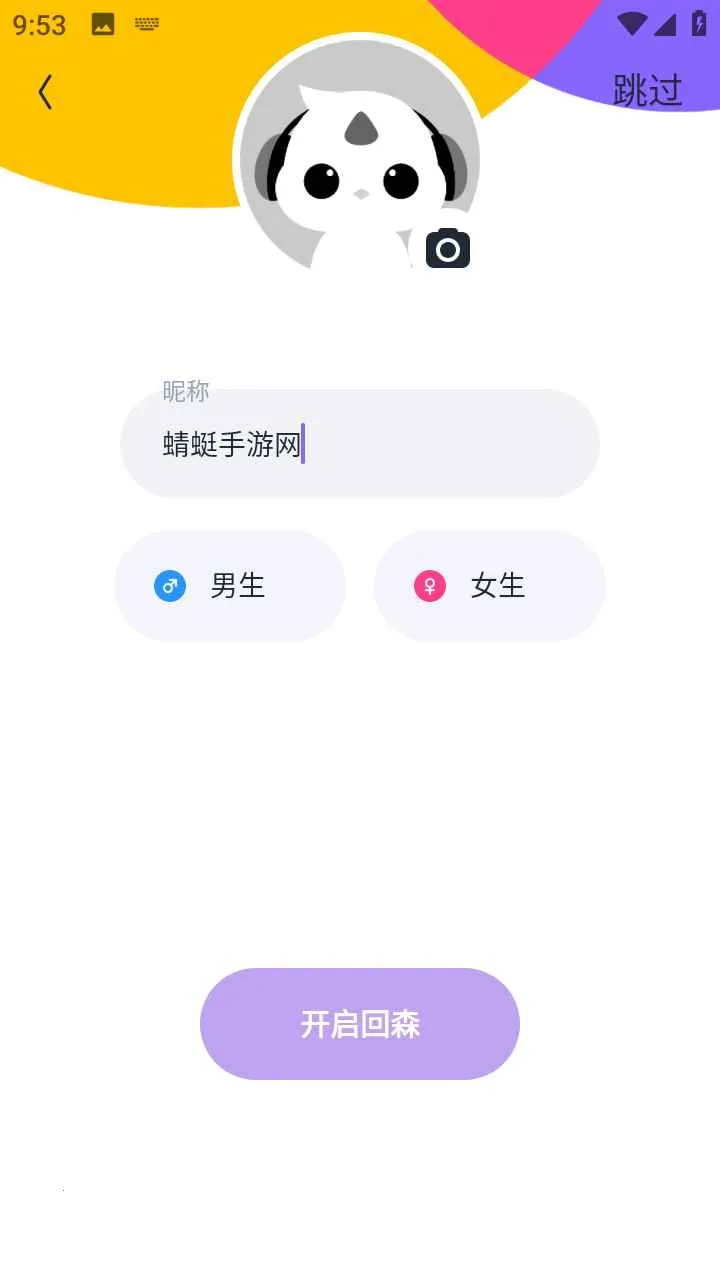Image resolution: width=720 pixels, height=1280 pixels.
Task: Tap 跳过 to skip profile setup
Action: [x=647, y=90]
